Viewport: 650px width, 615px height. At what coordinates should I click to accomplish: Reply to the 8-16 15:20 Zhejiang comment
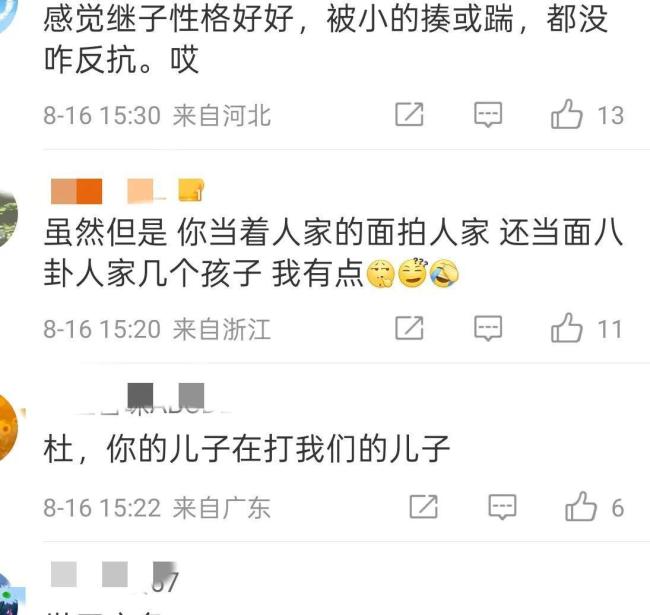coord(487,328)
